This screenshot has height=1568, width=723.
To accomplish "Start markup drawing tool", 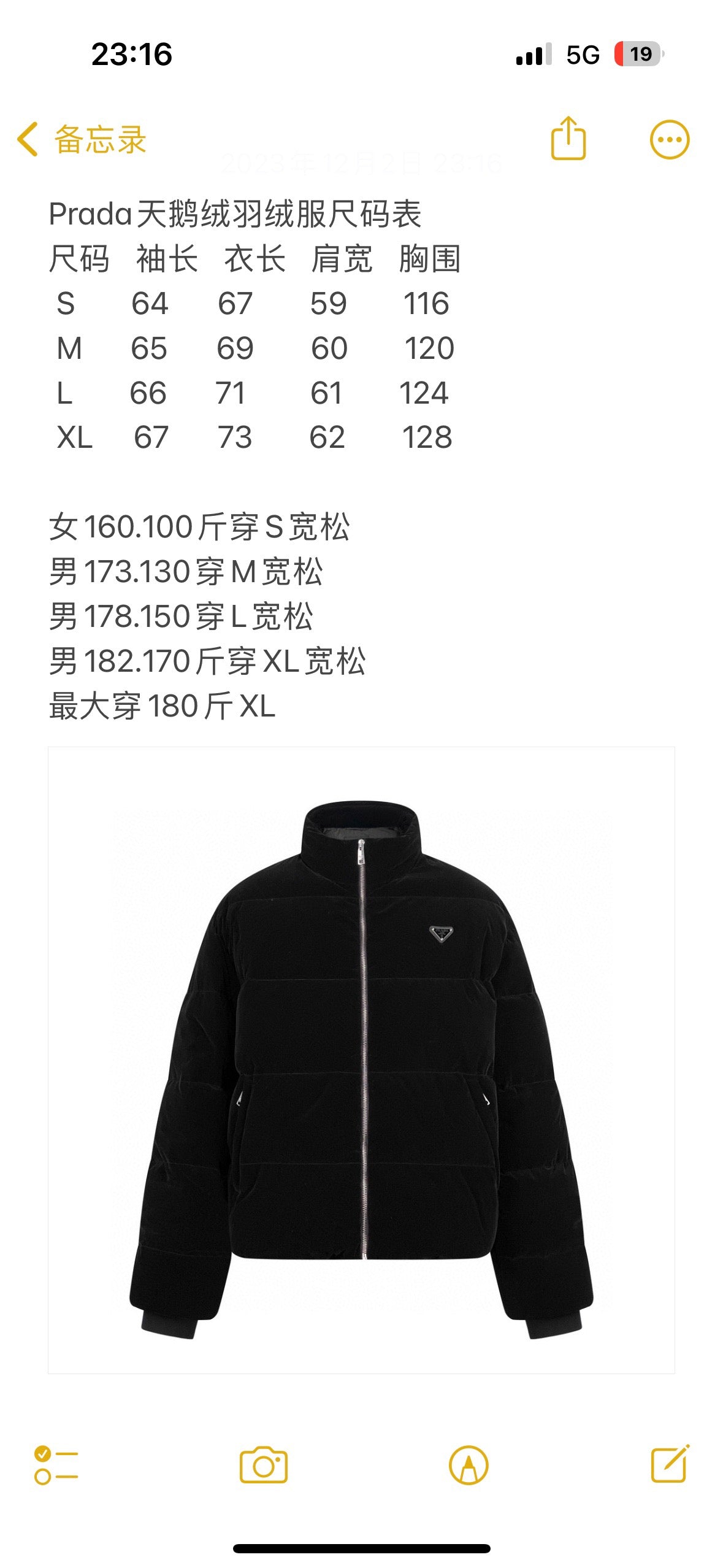I will (469, 1465).
